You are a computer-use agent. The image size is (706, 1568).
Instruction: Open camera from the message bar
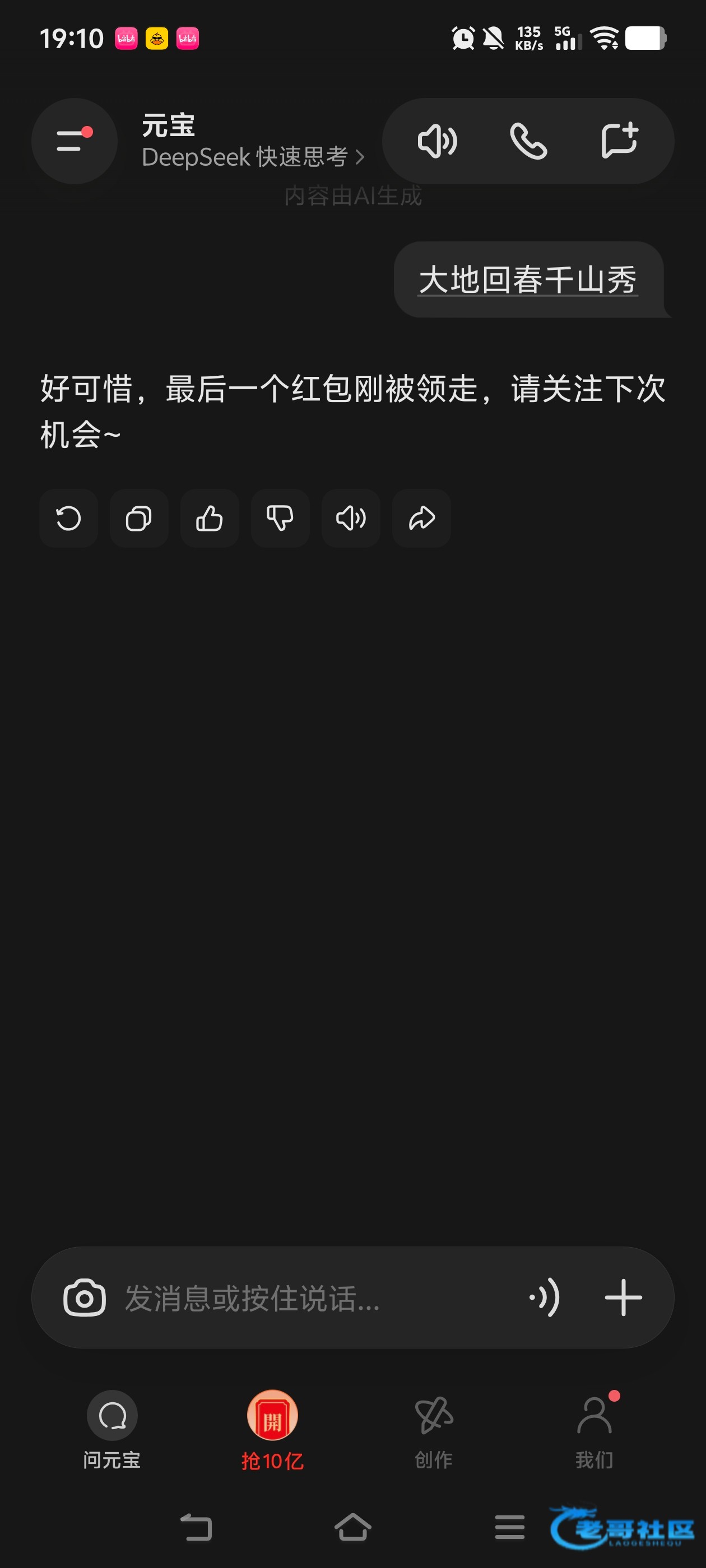pos(85,1298)
